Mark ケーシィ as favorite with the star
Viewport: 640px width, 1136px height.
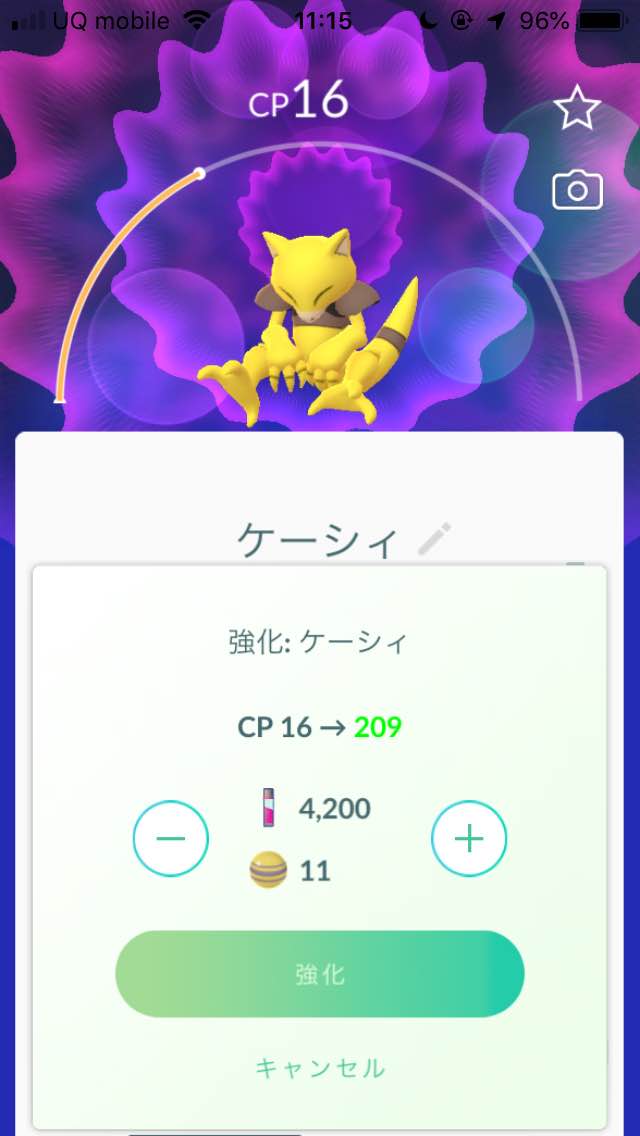[x=577, y=109]
